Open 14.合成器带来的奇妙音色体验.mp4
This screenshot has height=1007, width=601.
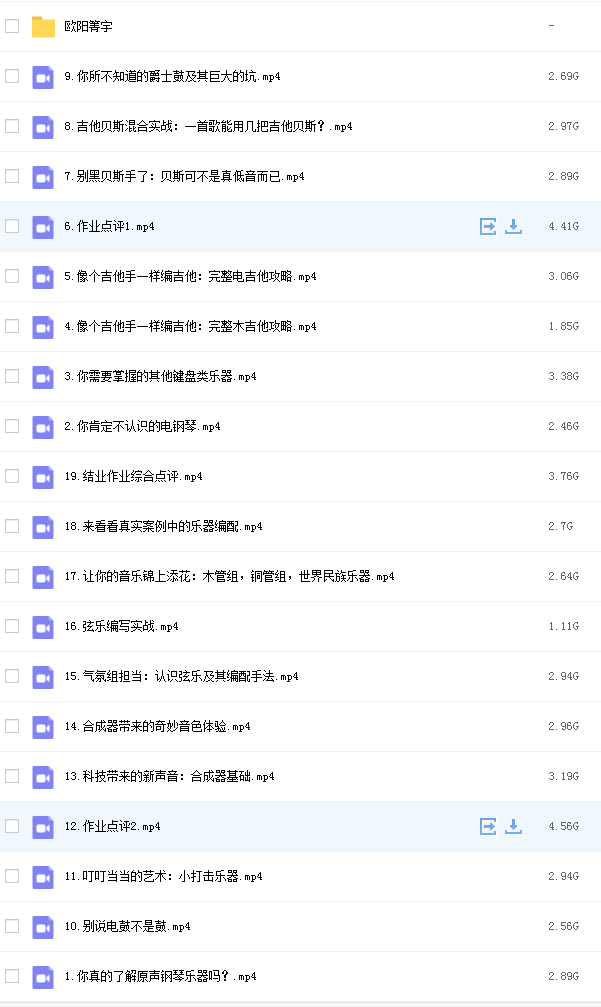tap(157, 726)
